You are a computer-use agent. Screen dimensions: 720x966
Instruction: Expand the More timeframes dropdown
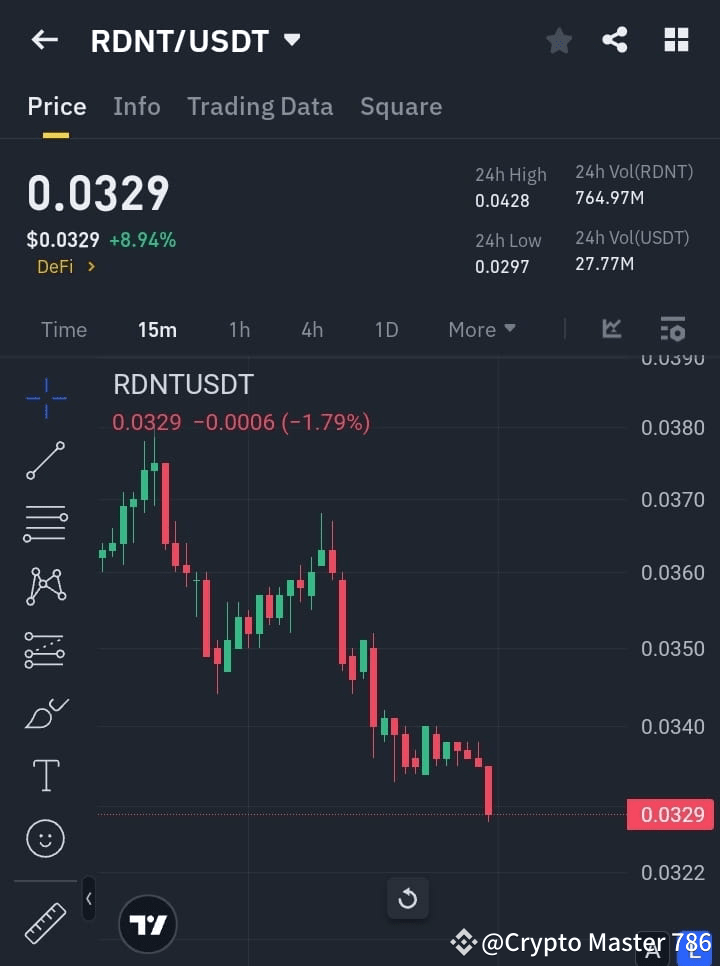click(x=481, y=329)
